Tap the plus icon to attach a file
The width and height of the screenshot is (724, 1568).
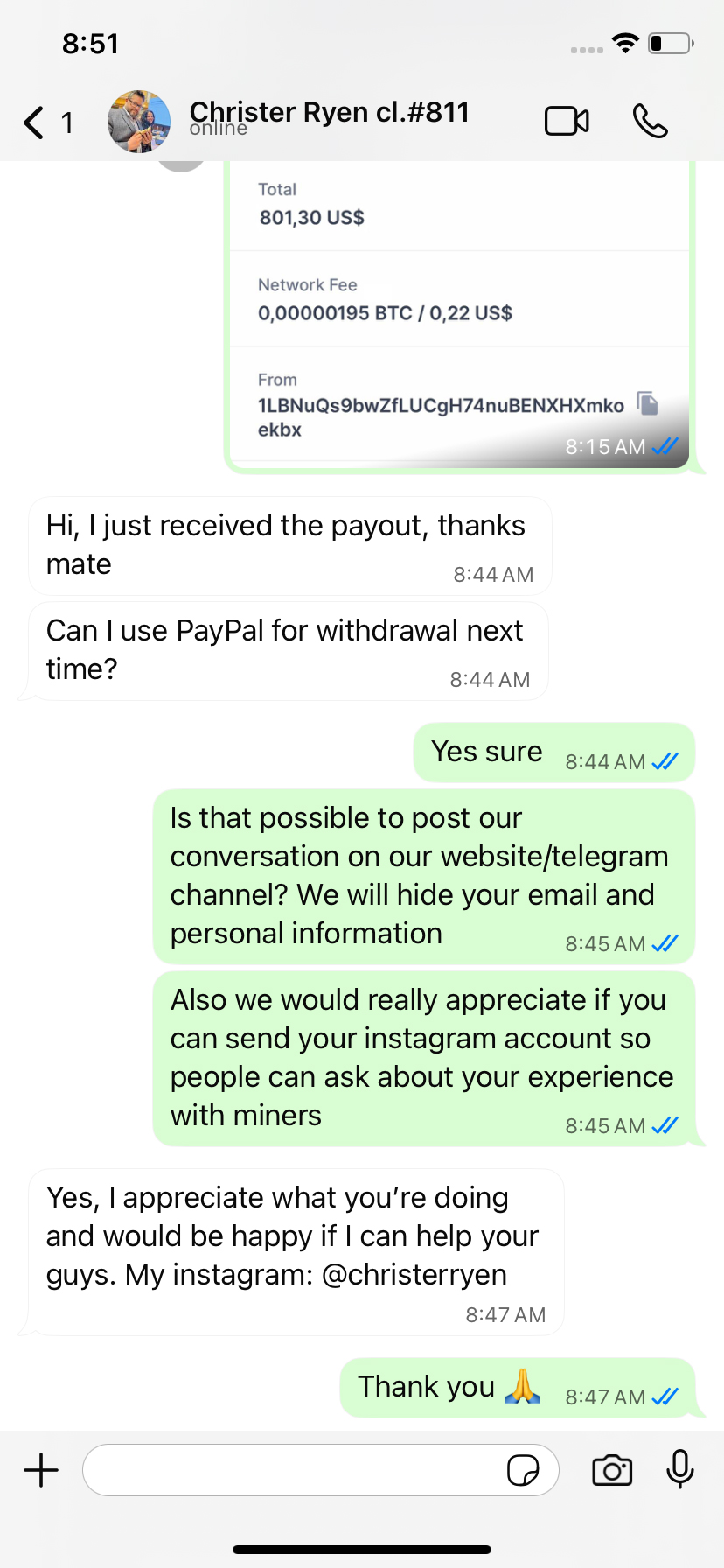(41, 1470)
